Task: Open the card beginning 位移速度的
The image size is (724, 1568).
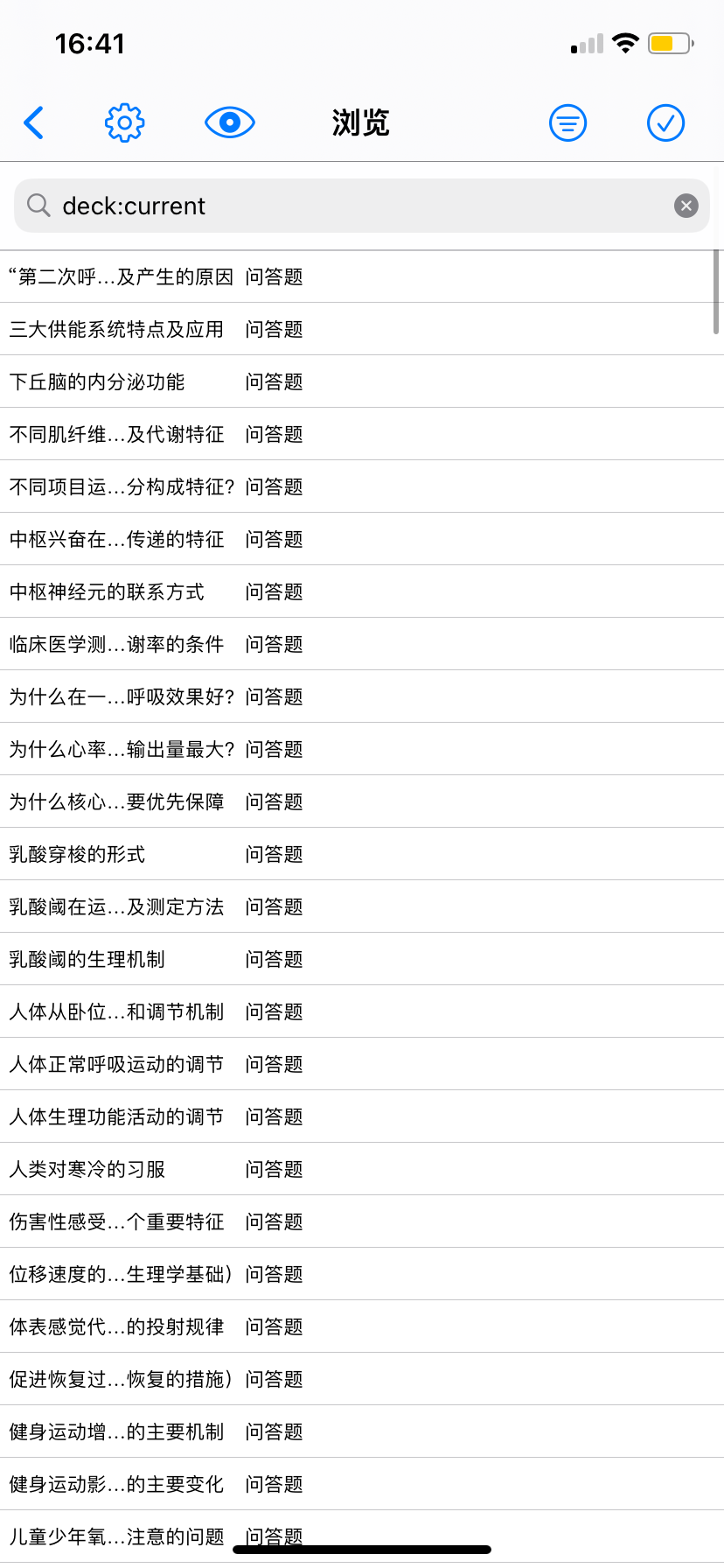Action: pyautogui.click(x=362, y=1274)
